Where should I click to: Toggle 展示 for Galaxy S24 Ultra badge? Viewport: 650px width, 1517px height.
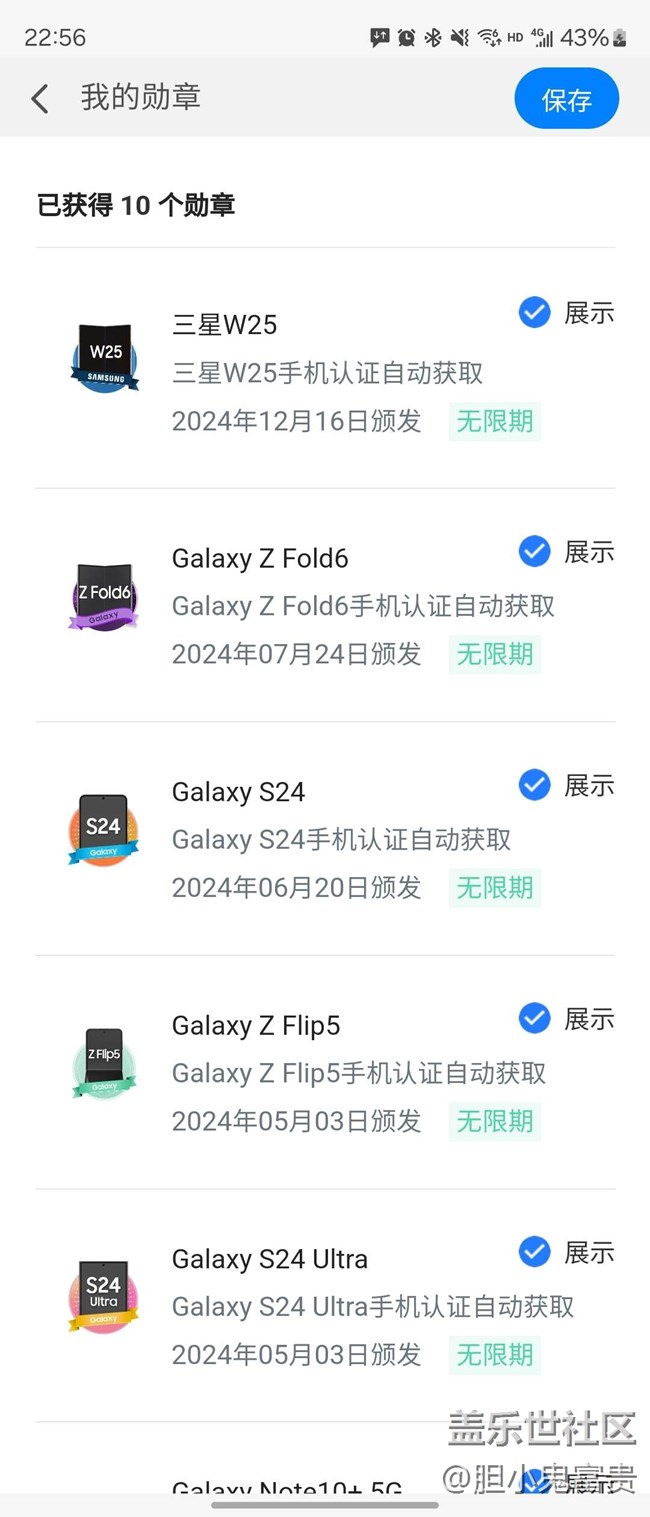coord(535,1252)
